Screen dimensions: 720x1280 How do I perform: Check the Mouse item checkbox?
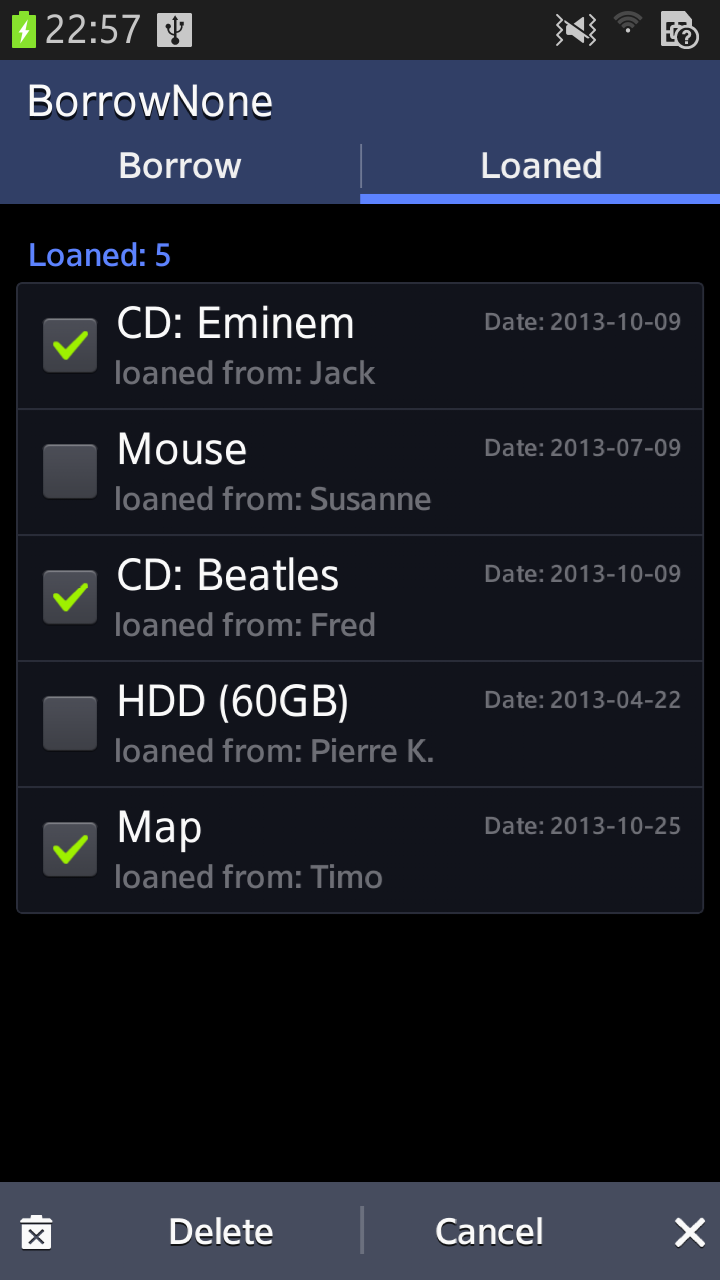pos(70,472)
